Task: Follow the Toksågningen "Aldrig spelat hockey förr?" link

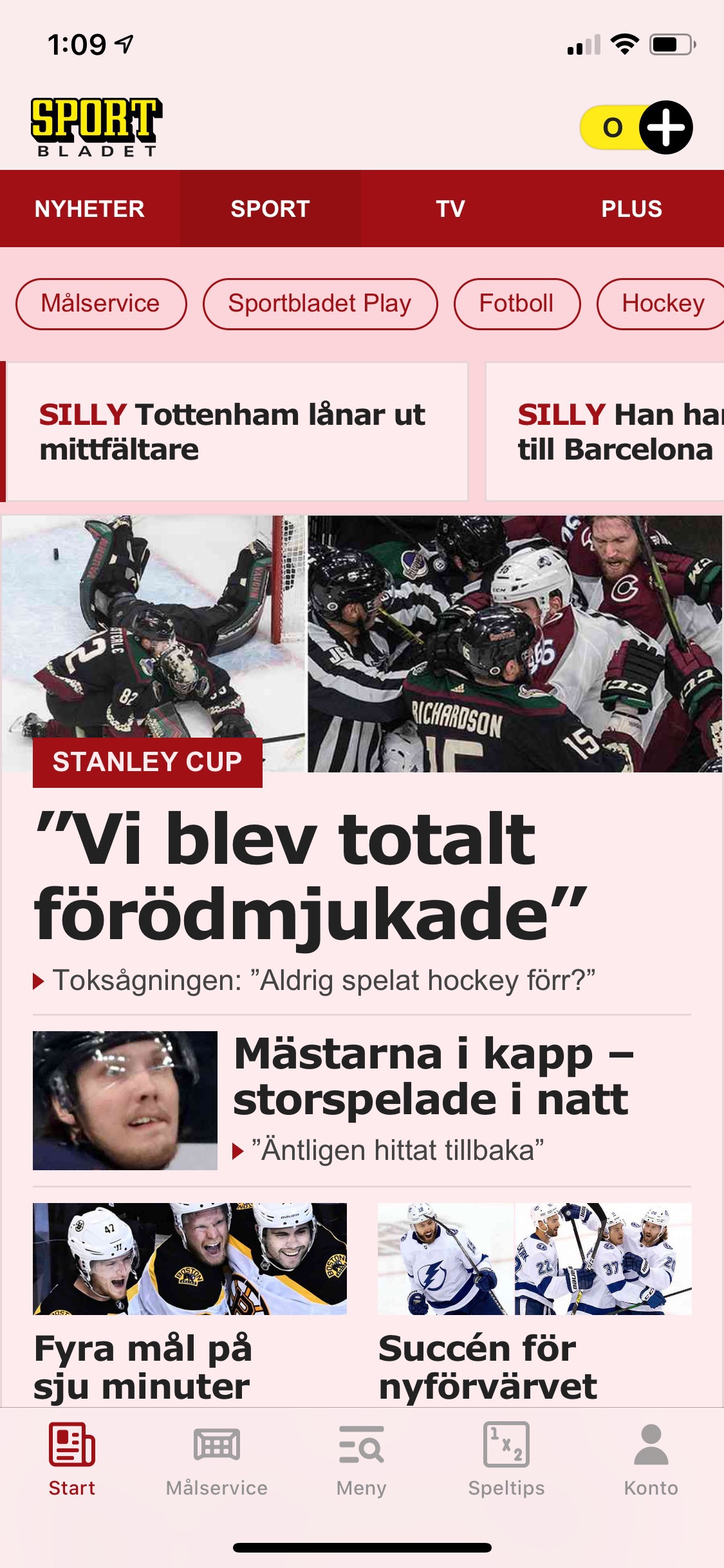Action: (323, 981)
